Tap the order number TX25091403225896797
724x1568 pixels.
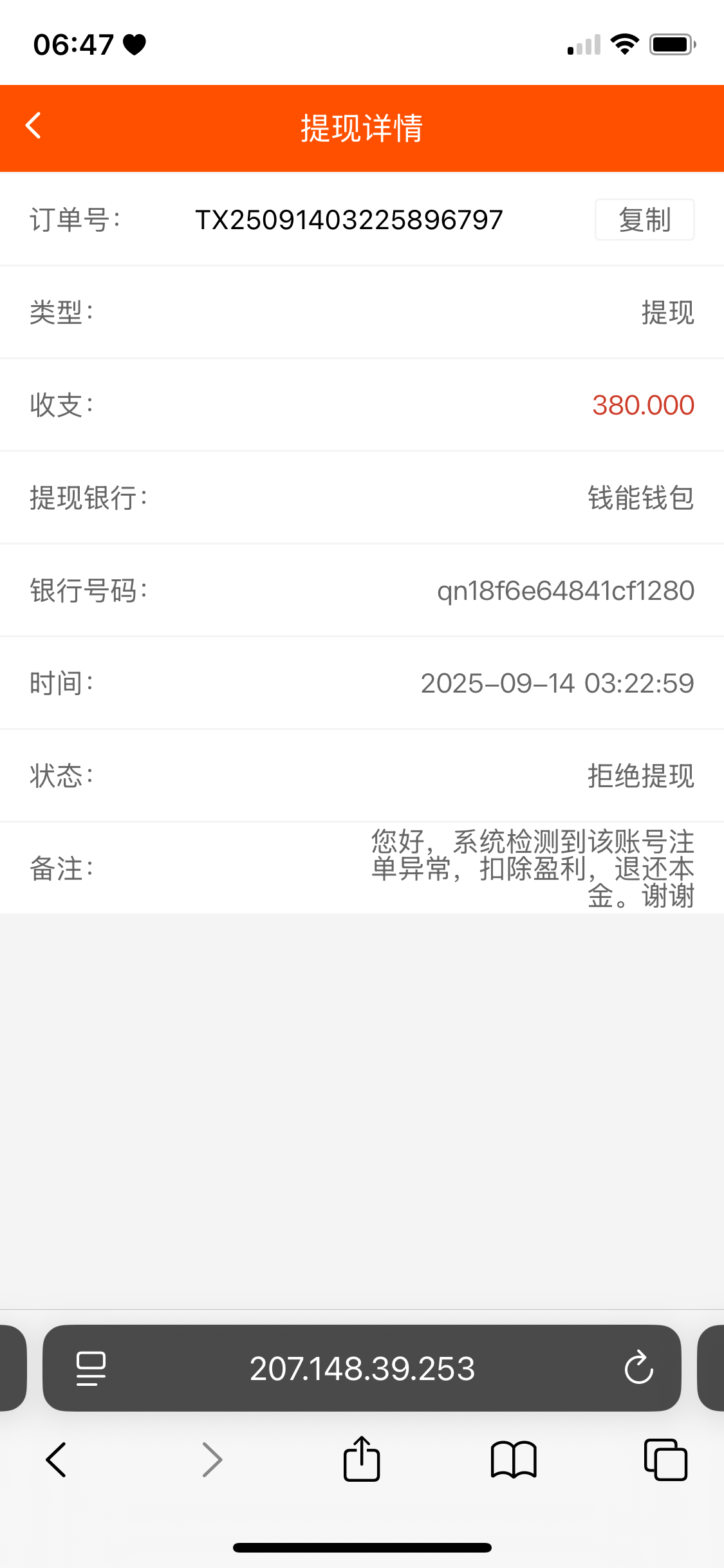(348, 219)
